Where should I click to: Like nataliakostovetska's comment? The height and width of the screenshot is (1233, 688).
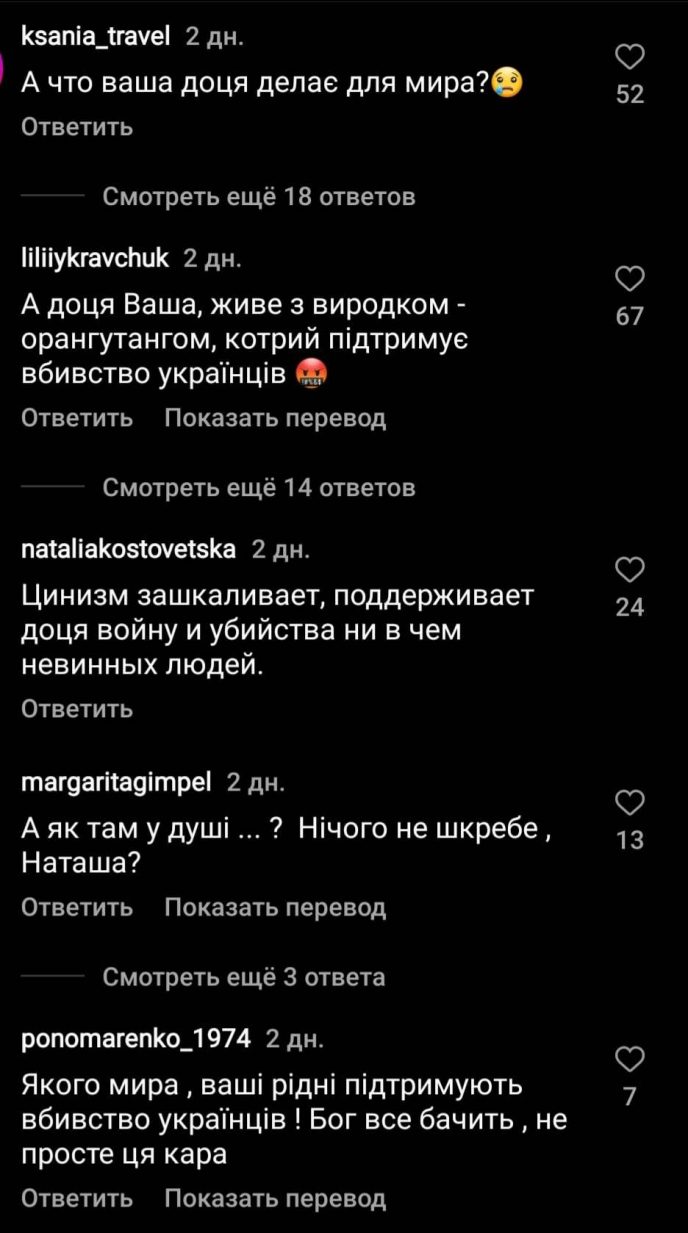coord(630,570)
